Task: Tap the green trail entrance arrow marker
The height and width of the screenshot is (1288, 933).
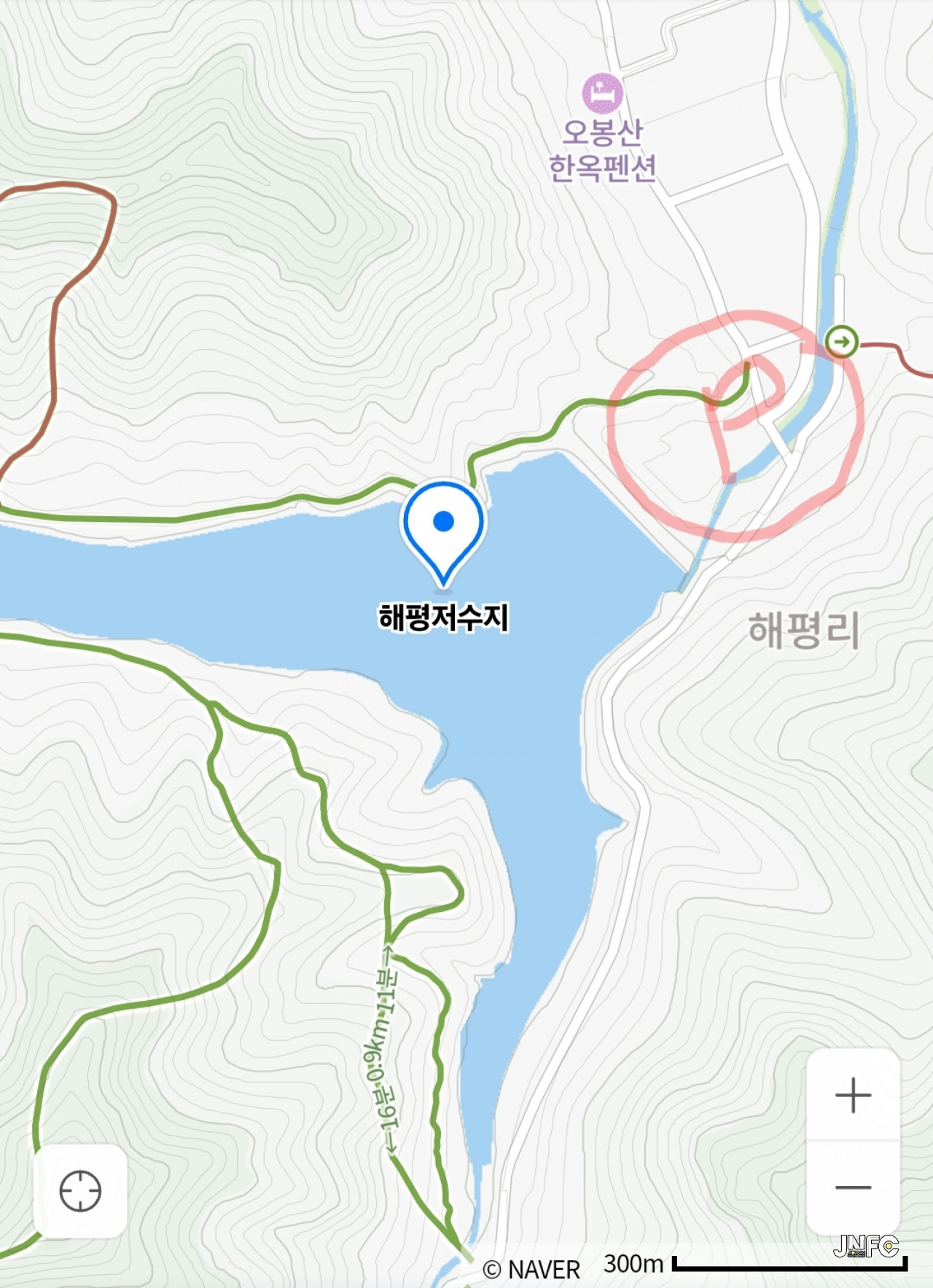Action: click(x=841, y=341)
